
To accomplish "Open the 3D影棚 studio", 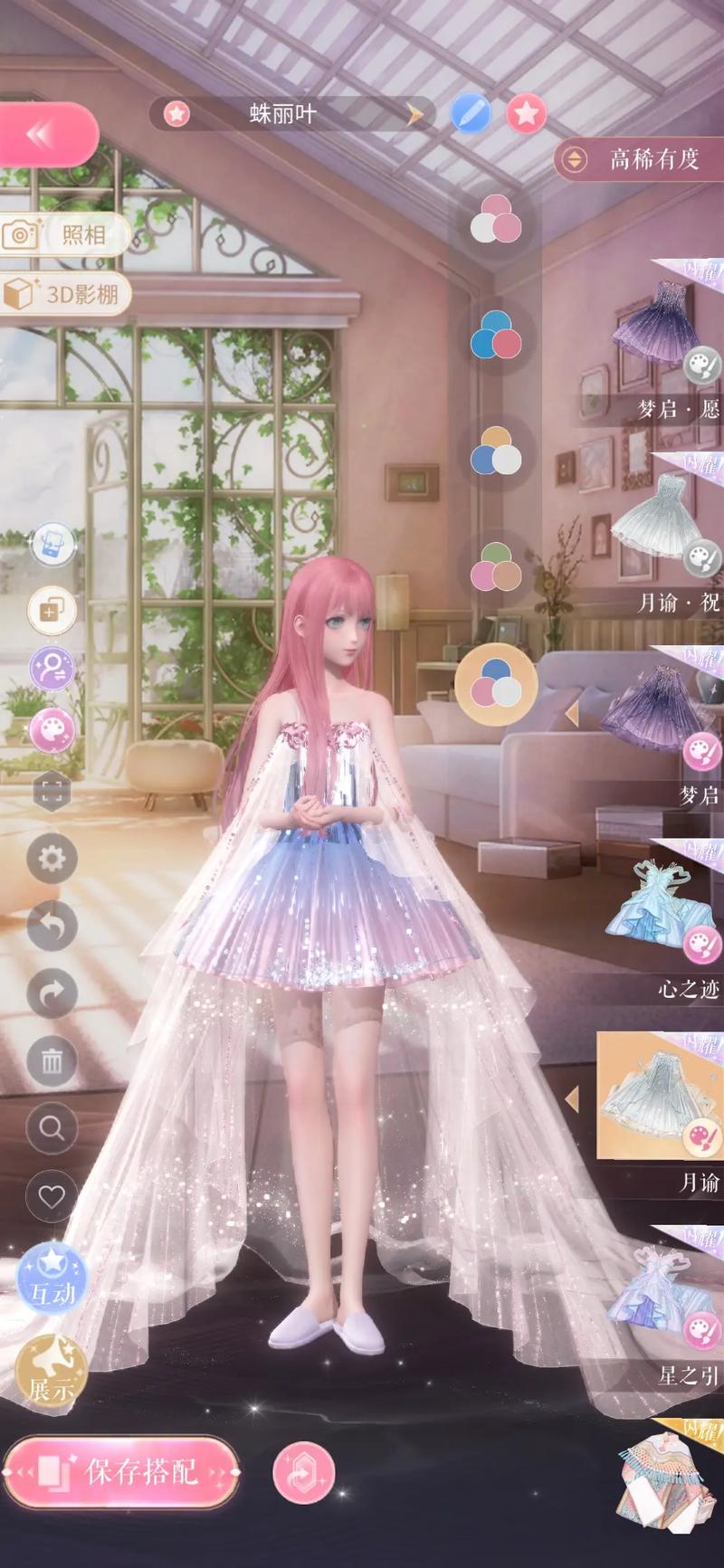I will [x=65, y=294].
